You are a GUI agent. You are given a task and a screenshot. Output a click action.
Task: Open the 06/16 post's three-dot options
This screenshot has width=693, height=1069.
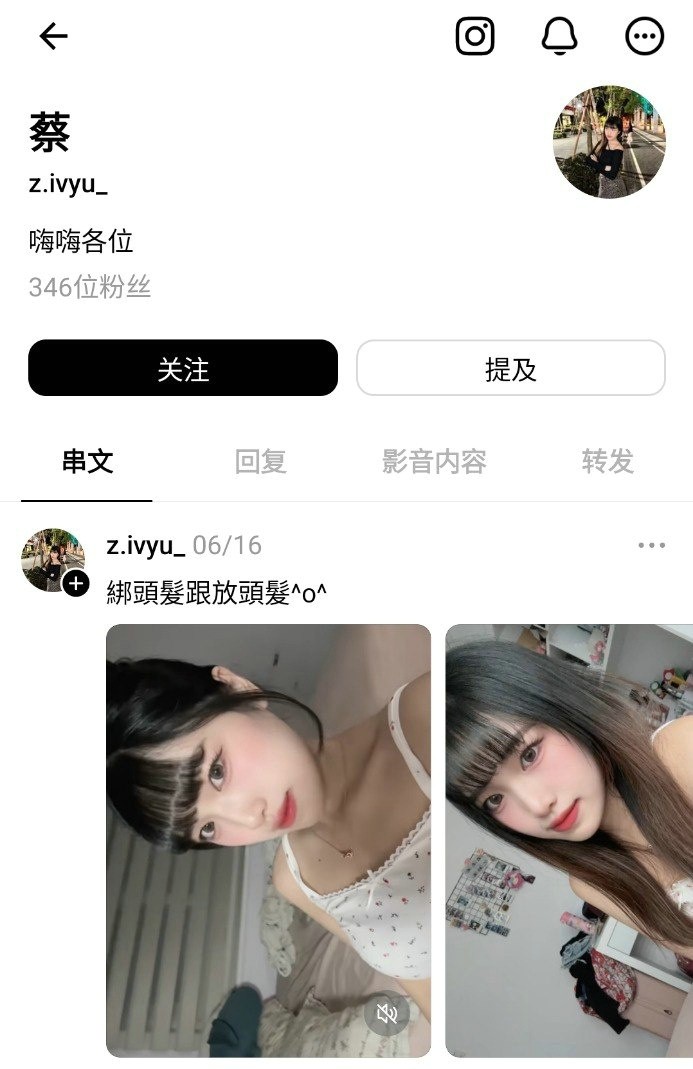click(x=651, y=545)
